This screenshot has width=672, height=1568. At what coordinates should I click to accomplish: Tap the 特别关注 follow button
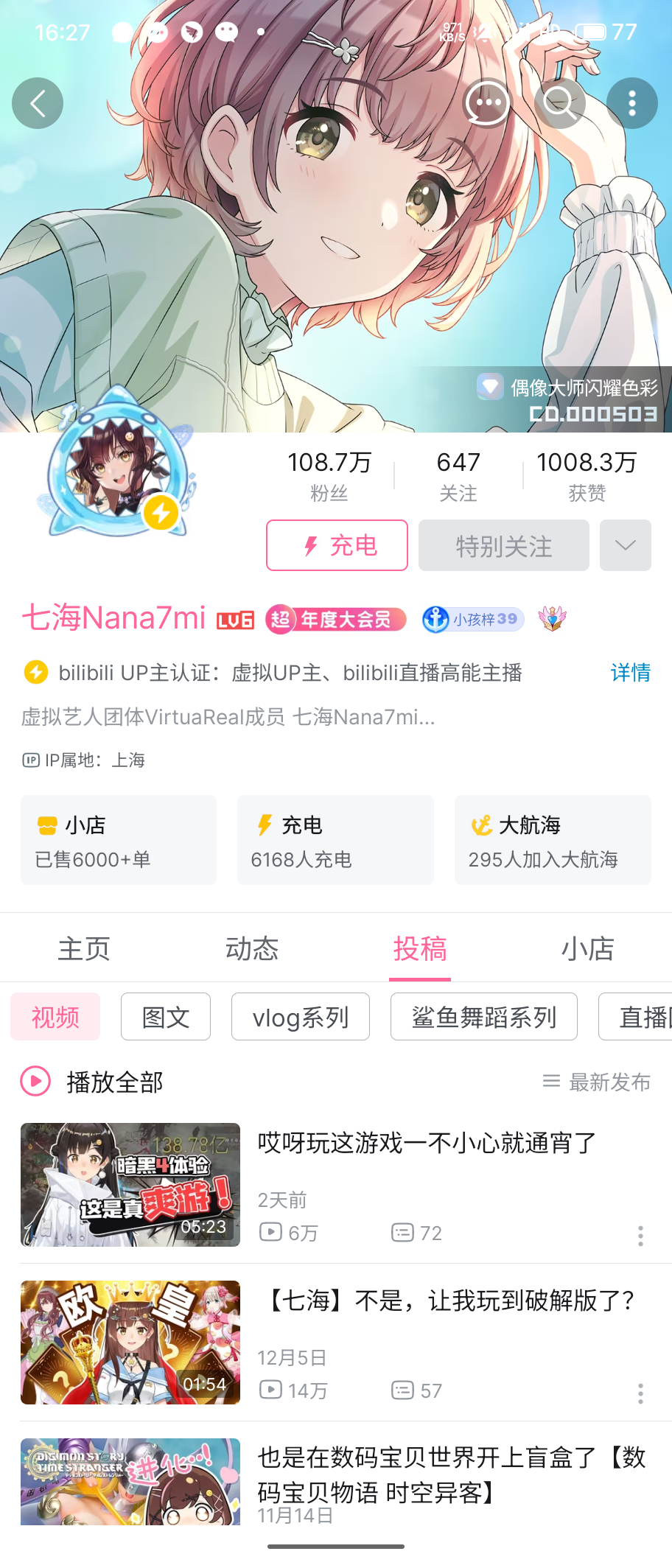coord(504,545)
